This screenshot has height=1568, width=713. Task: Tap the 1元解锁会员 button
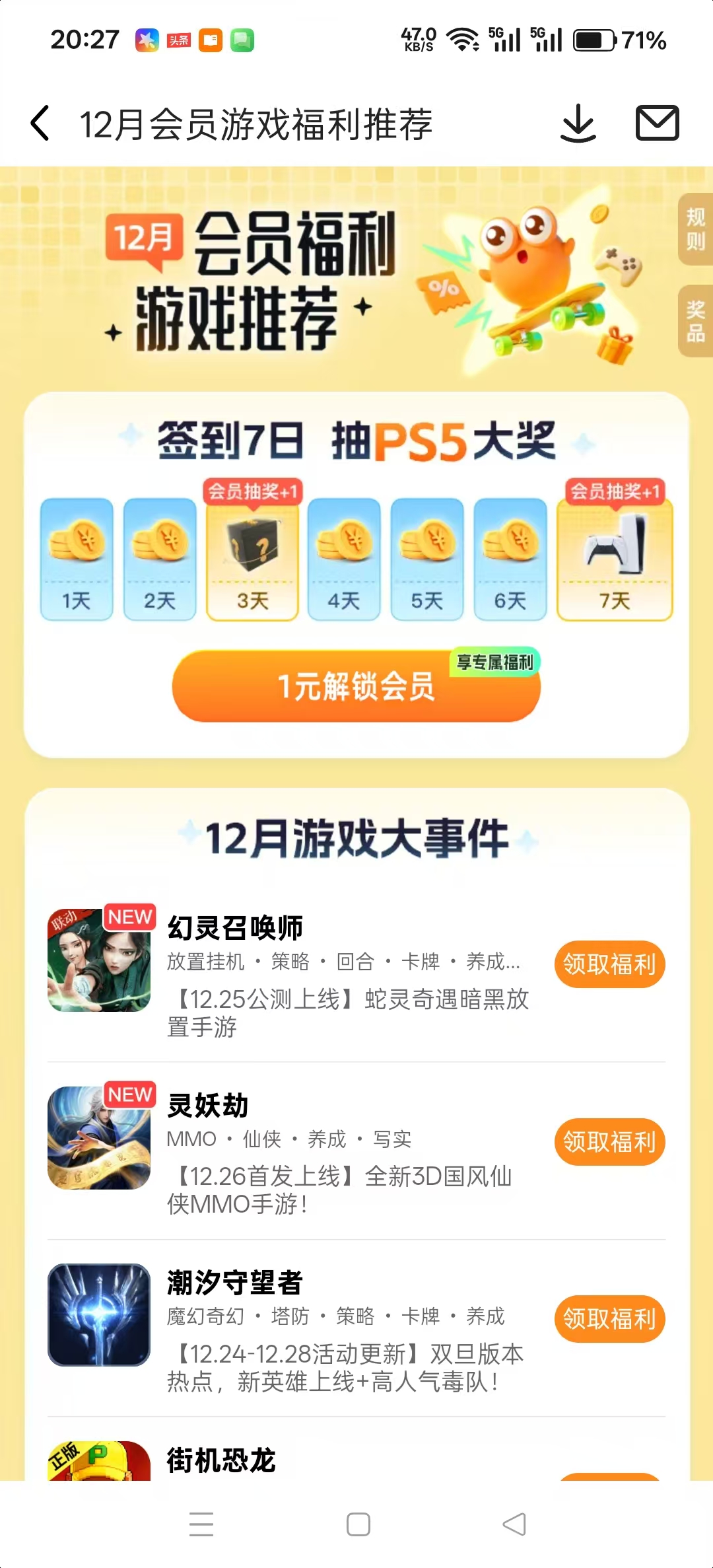tap(356, 686)
